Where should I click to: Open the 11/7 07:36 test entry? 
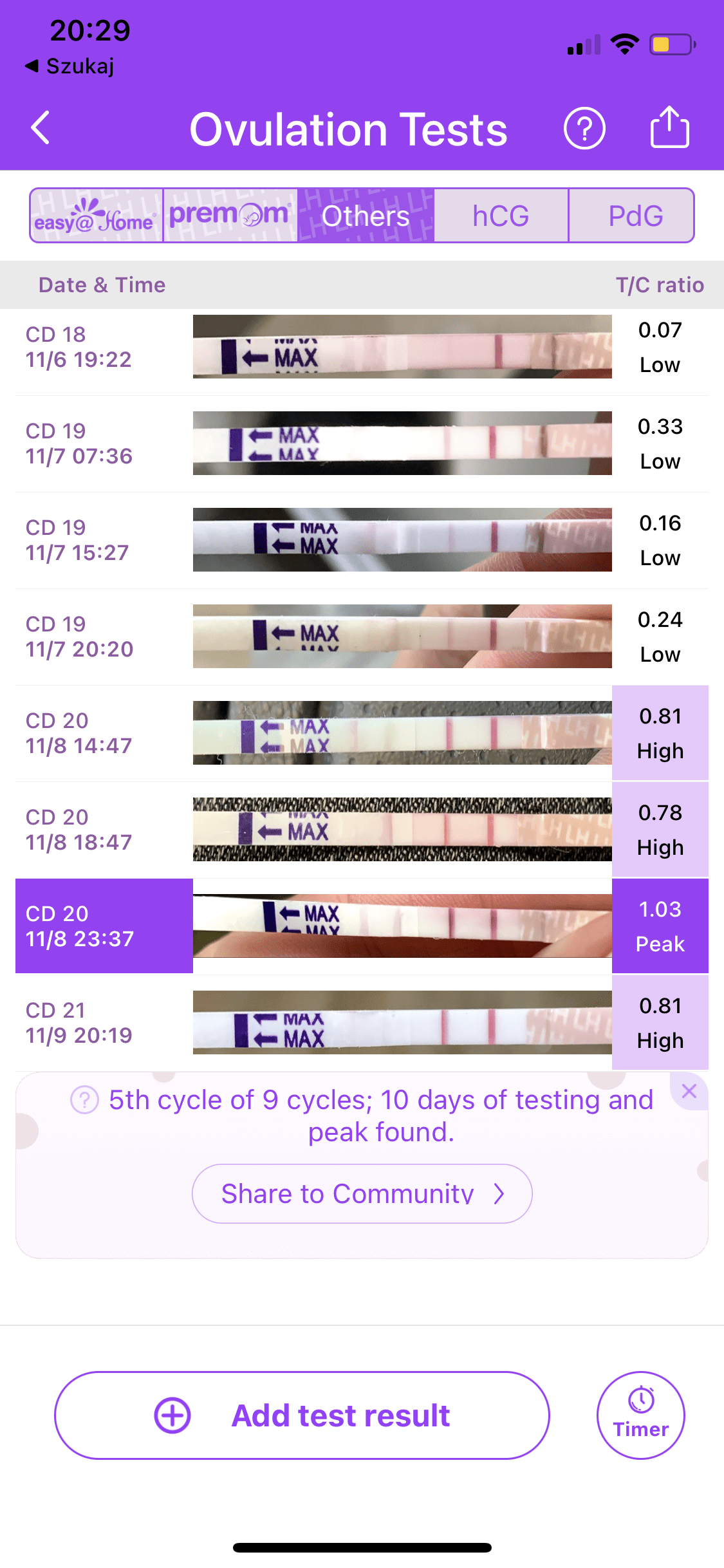click(360, 443)
